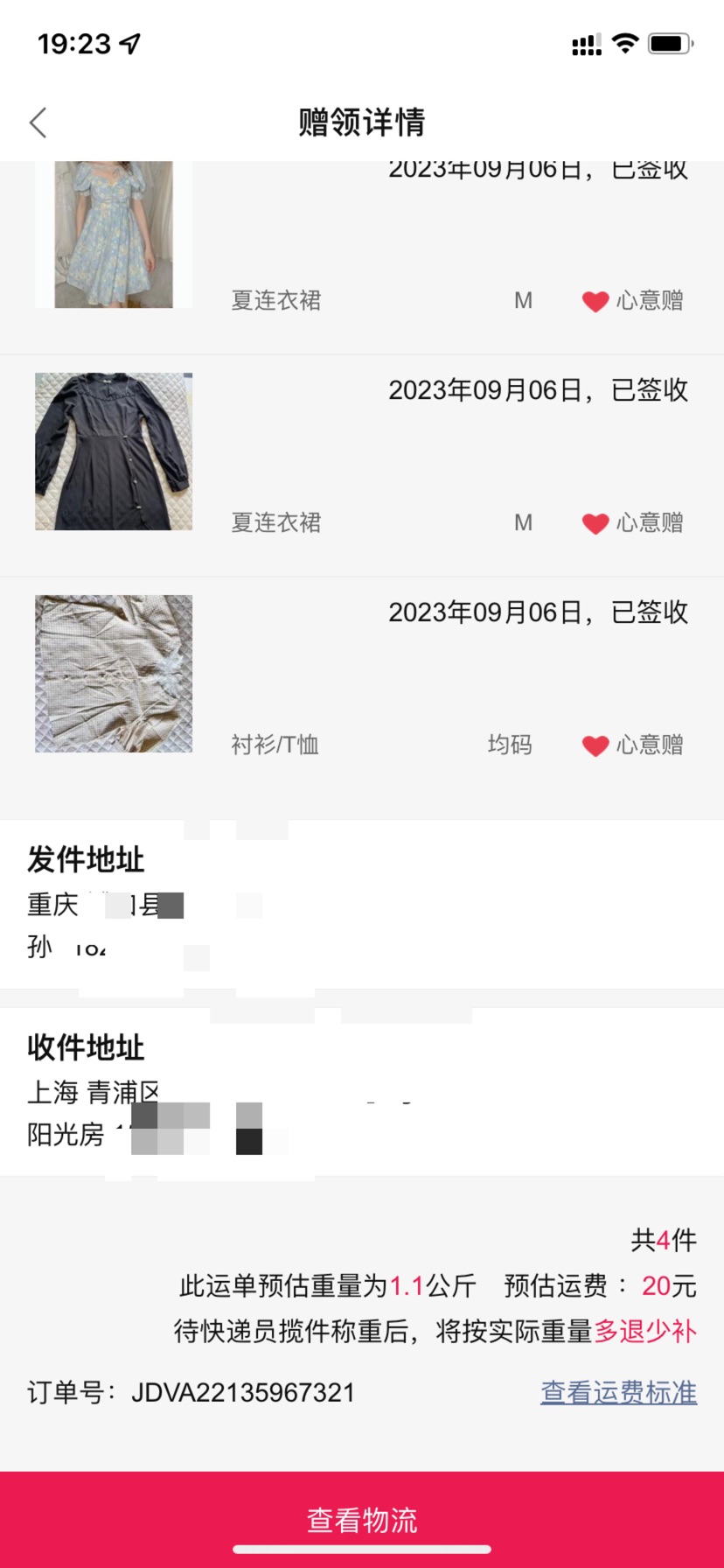Open the 查看运费标准 link
This screenshot has height=1568, width=724.
618,1392
